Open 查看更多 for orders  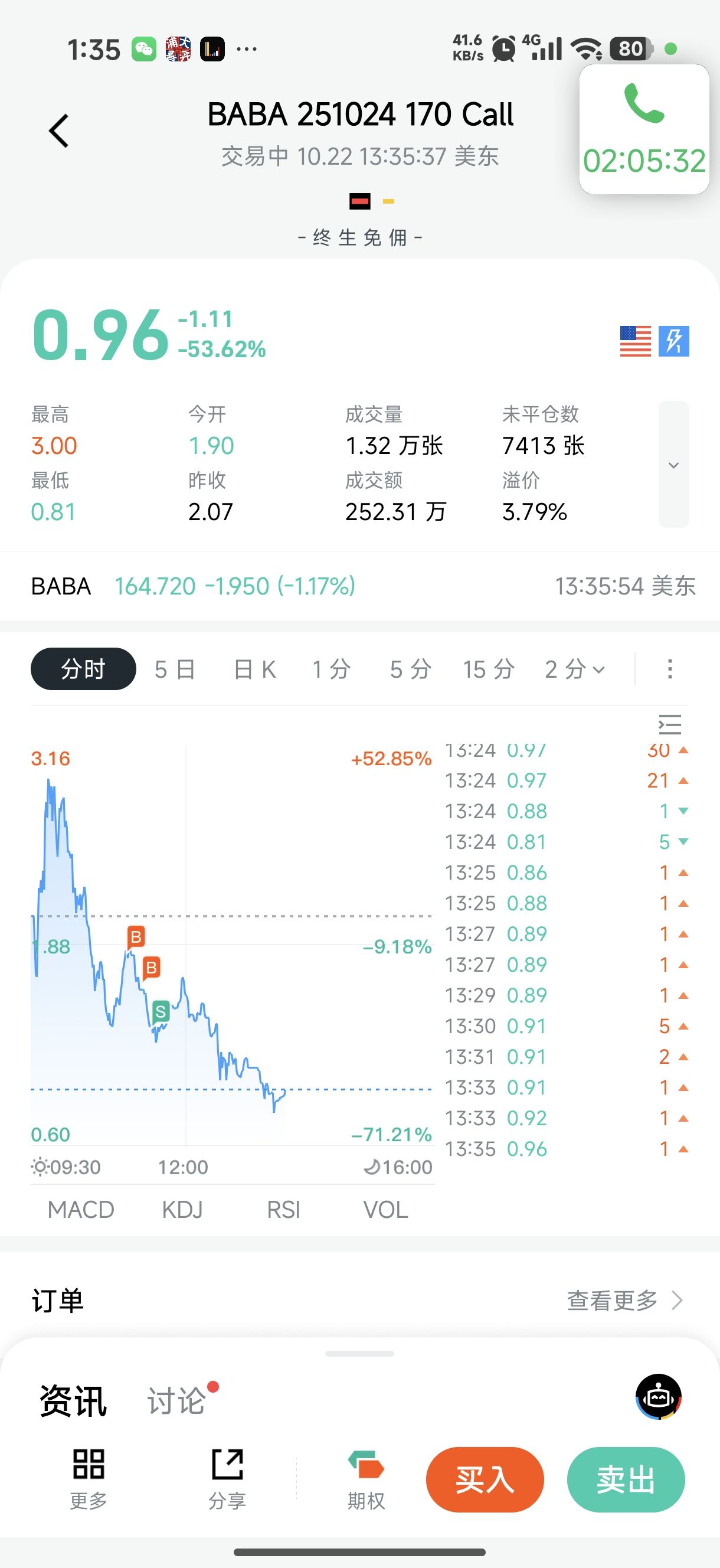624,1301
